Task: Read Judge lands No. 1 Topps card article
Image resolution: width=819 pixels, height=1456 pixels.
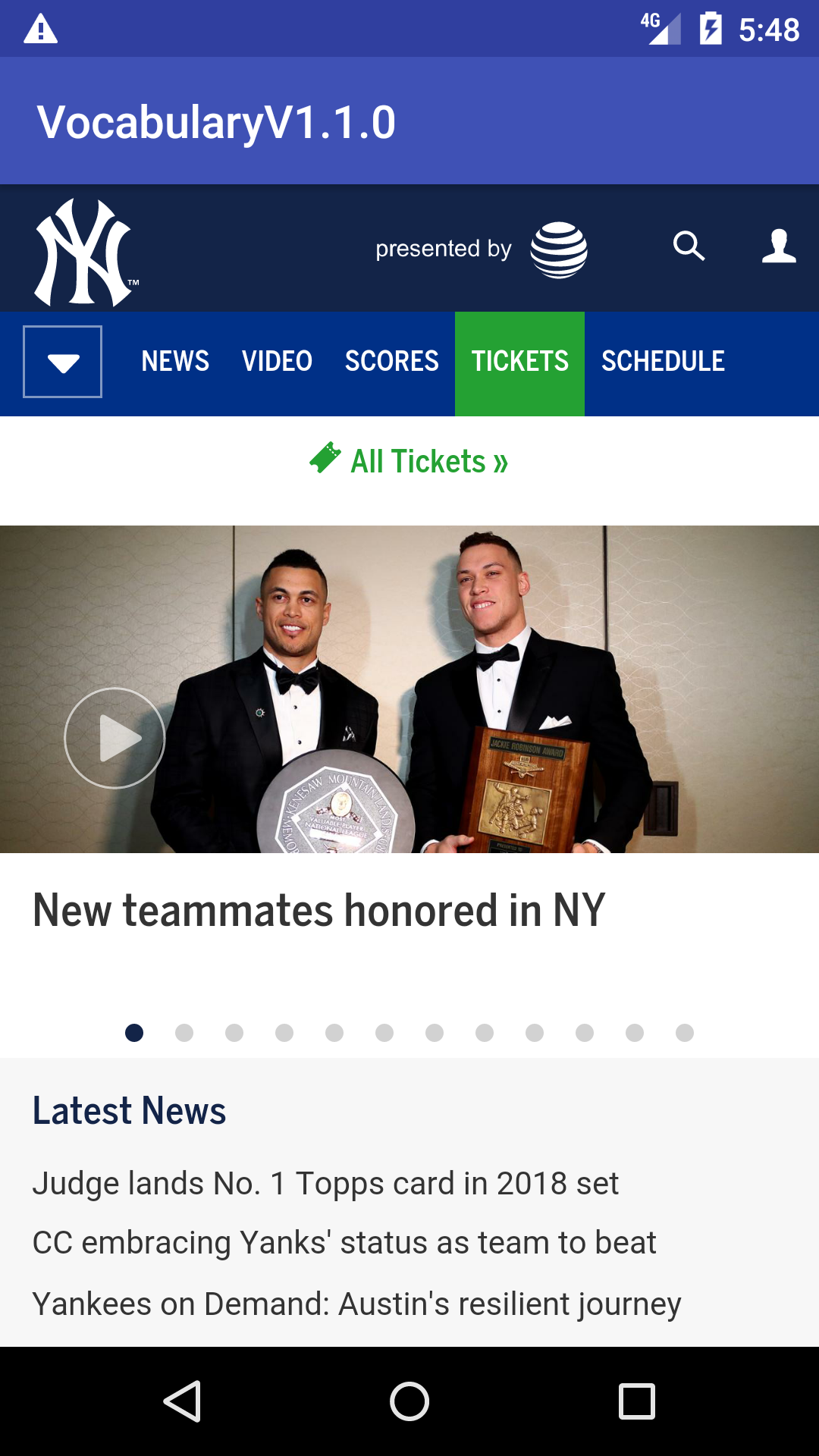Action: [x=325, y=1183]
